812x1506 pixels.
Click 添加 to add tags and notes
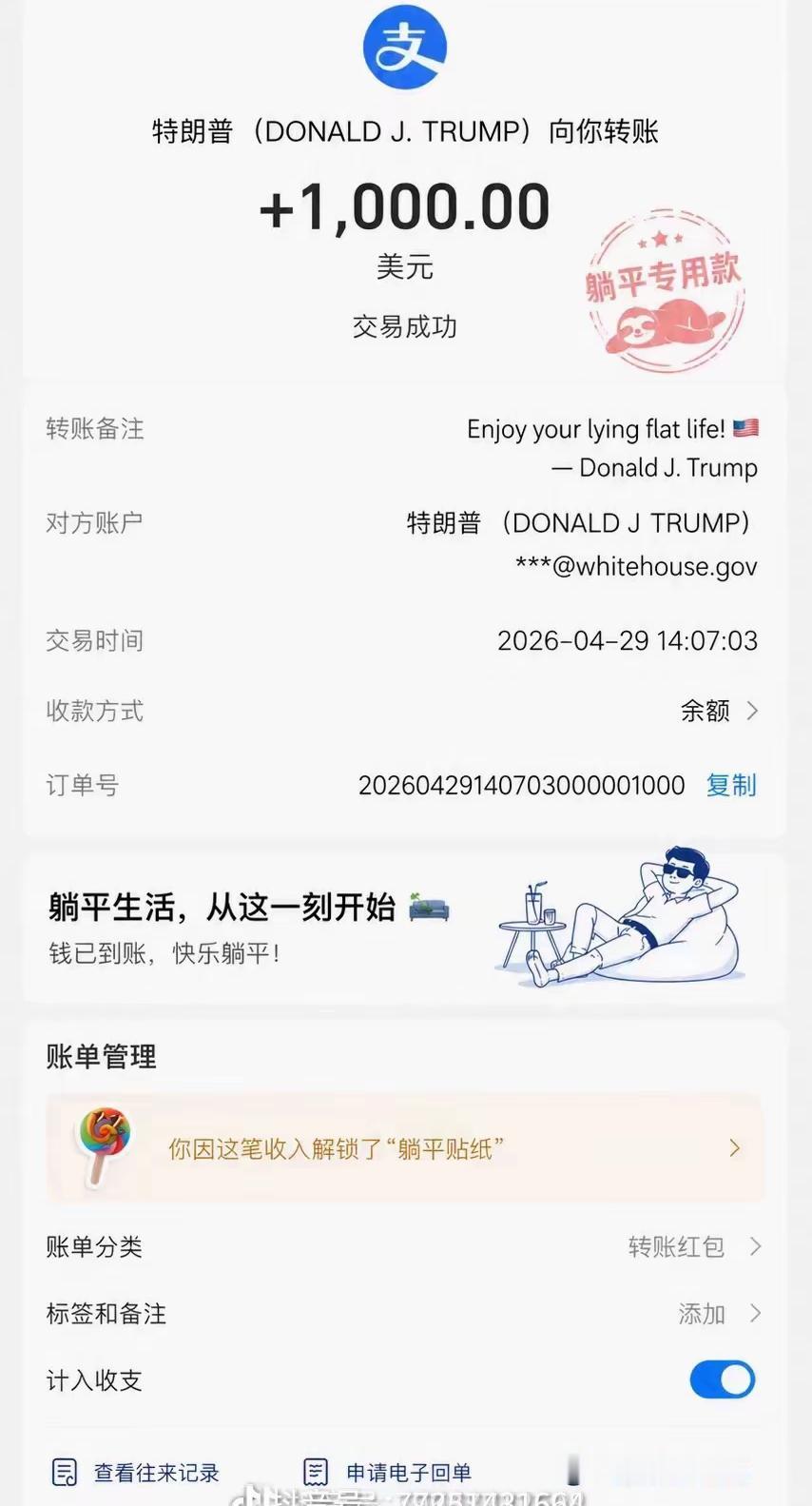tap(701, 1314)
